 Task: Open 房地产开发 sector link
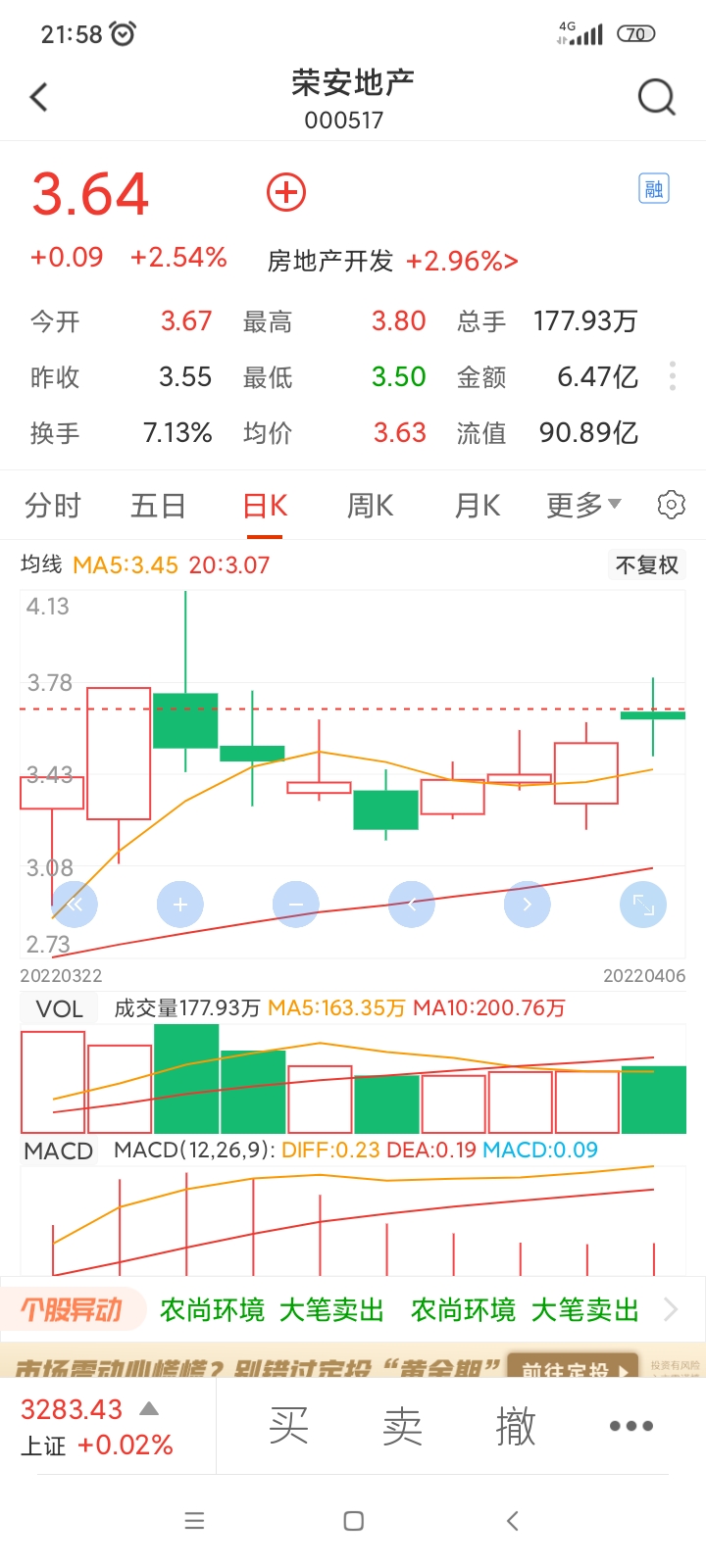pyautogui.click(x=392, y=262)
